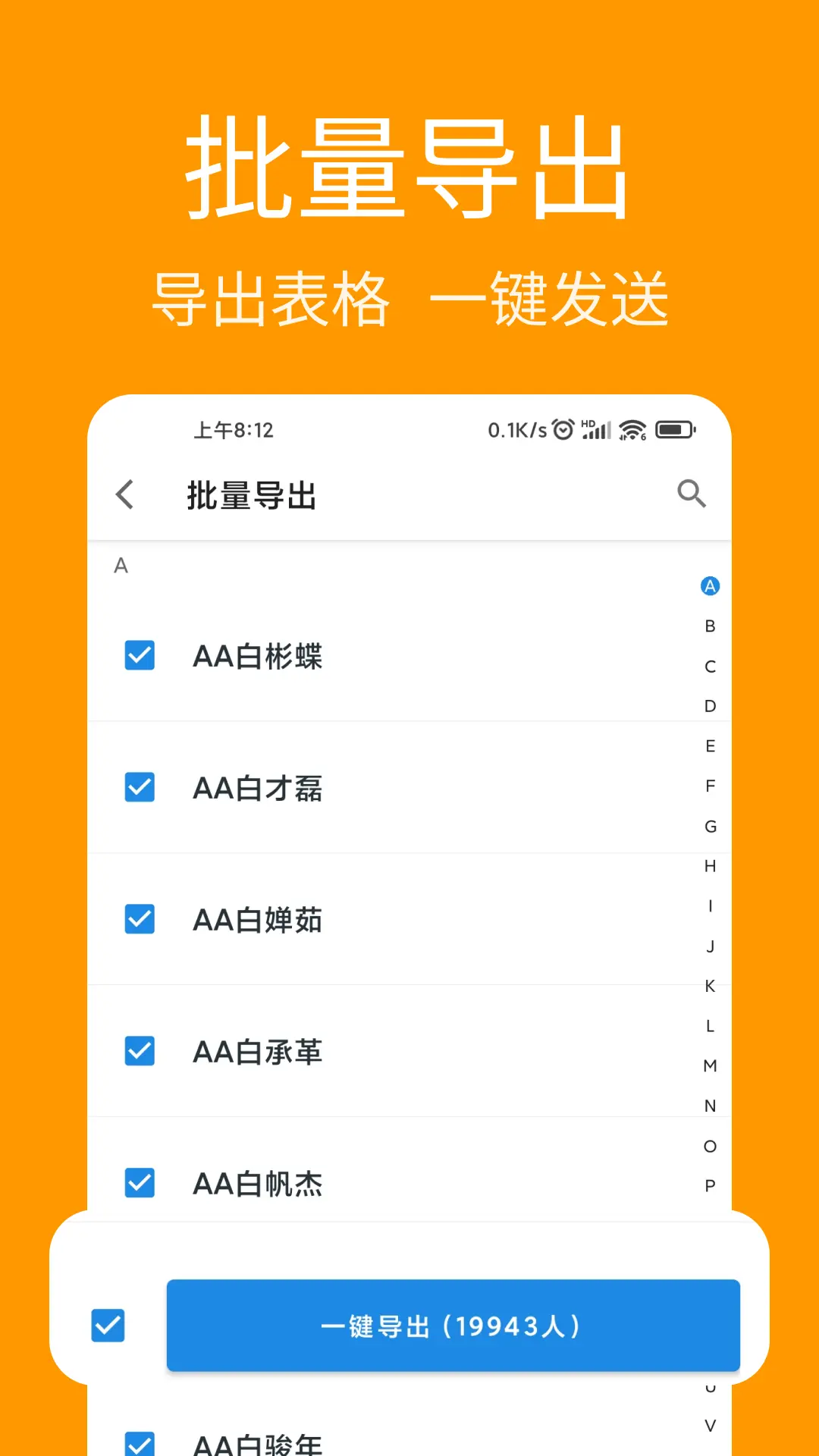Select contact AA白帆杰
The image size is (819, 1456).
tap(259, 1183)
